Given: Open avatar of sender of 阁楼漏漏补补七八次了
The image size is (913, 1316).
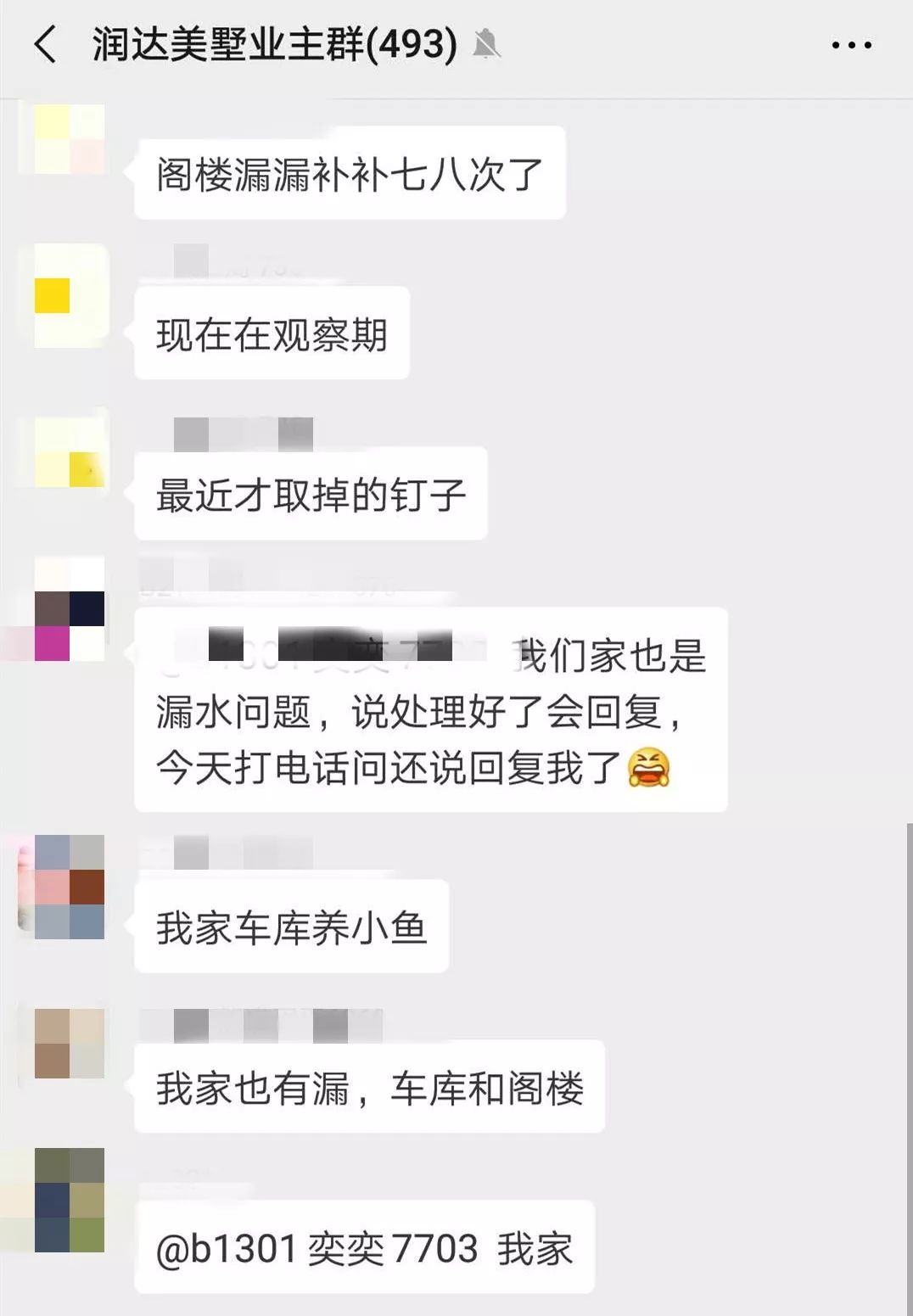Looking at the screenshot, I should point(70,139).
